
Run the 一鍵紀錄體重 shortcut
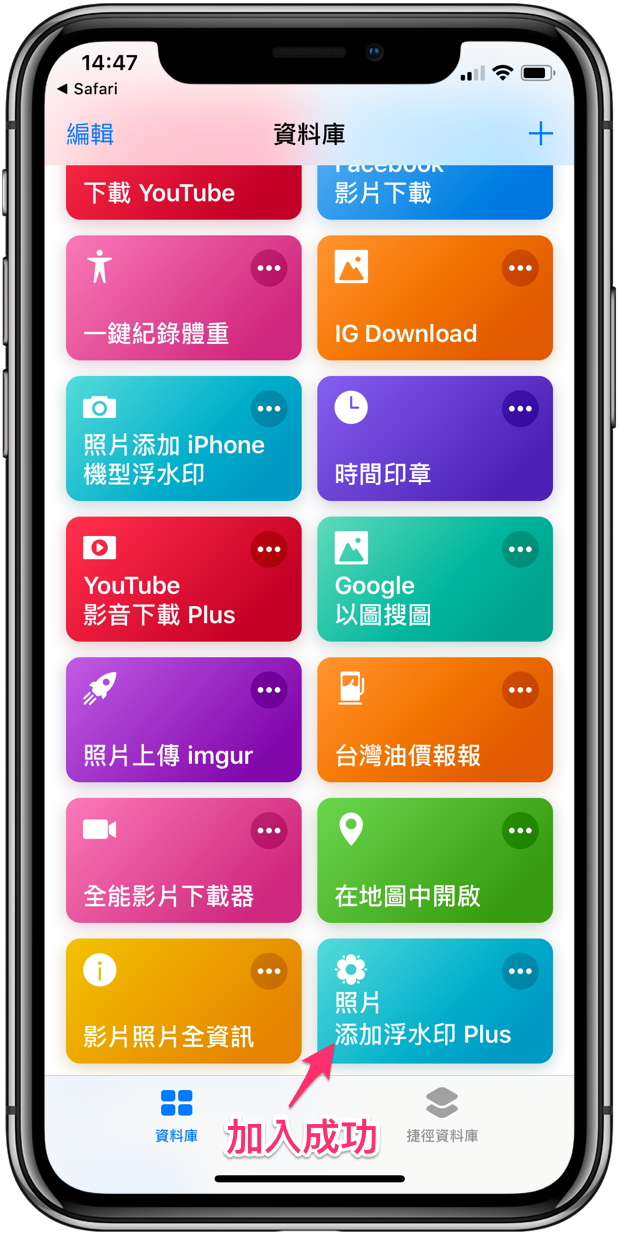[x=160, y=310]
